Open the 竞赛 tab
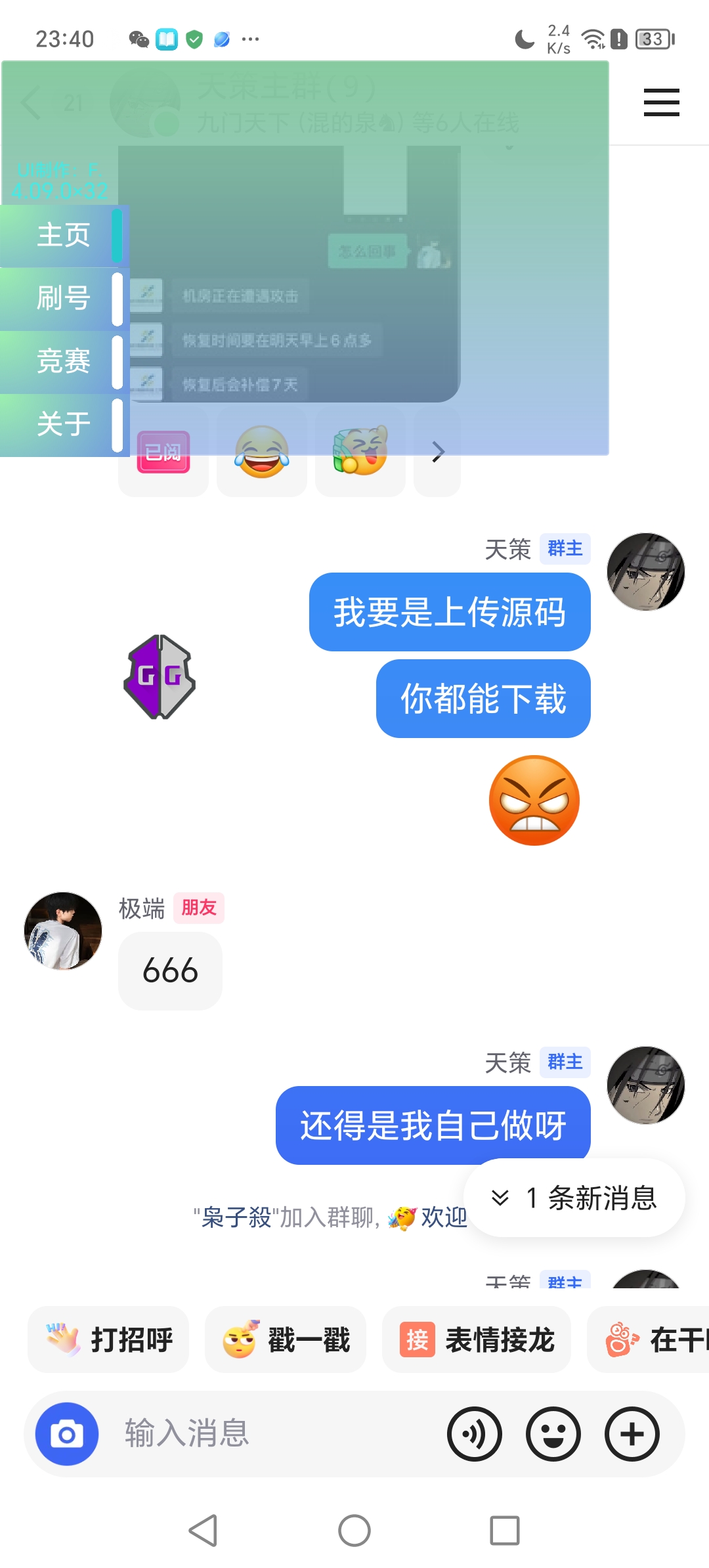709x1568 pixels. point(64,361)
